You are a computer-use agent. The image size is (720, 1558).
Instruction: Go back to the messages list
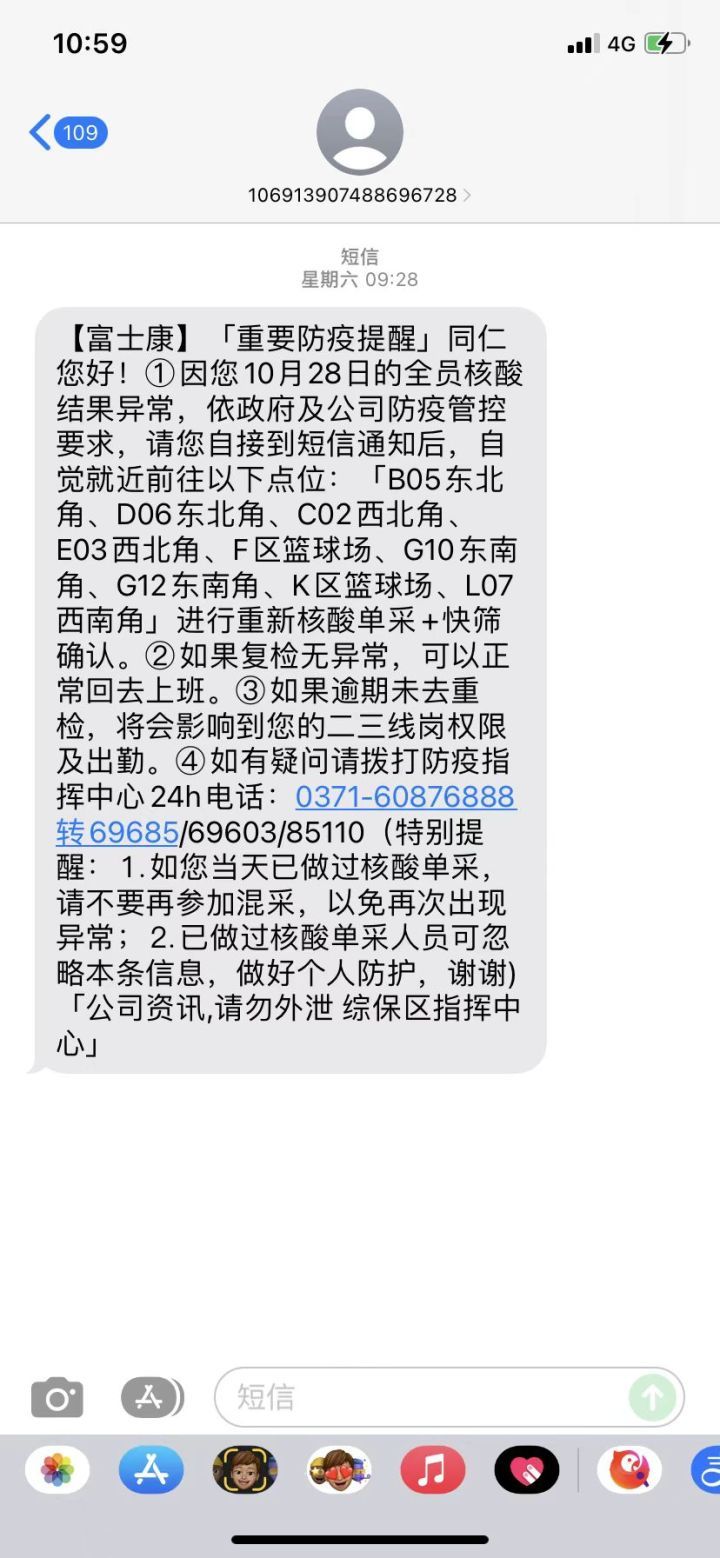[x=68, y=132]
